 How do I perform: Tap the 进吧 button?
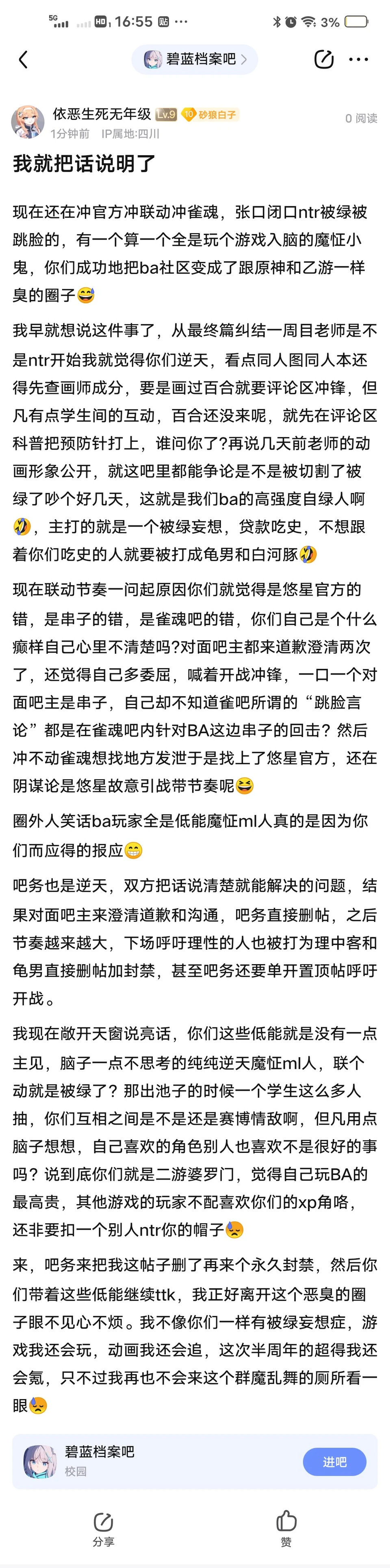coord(334,1462)
